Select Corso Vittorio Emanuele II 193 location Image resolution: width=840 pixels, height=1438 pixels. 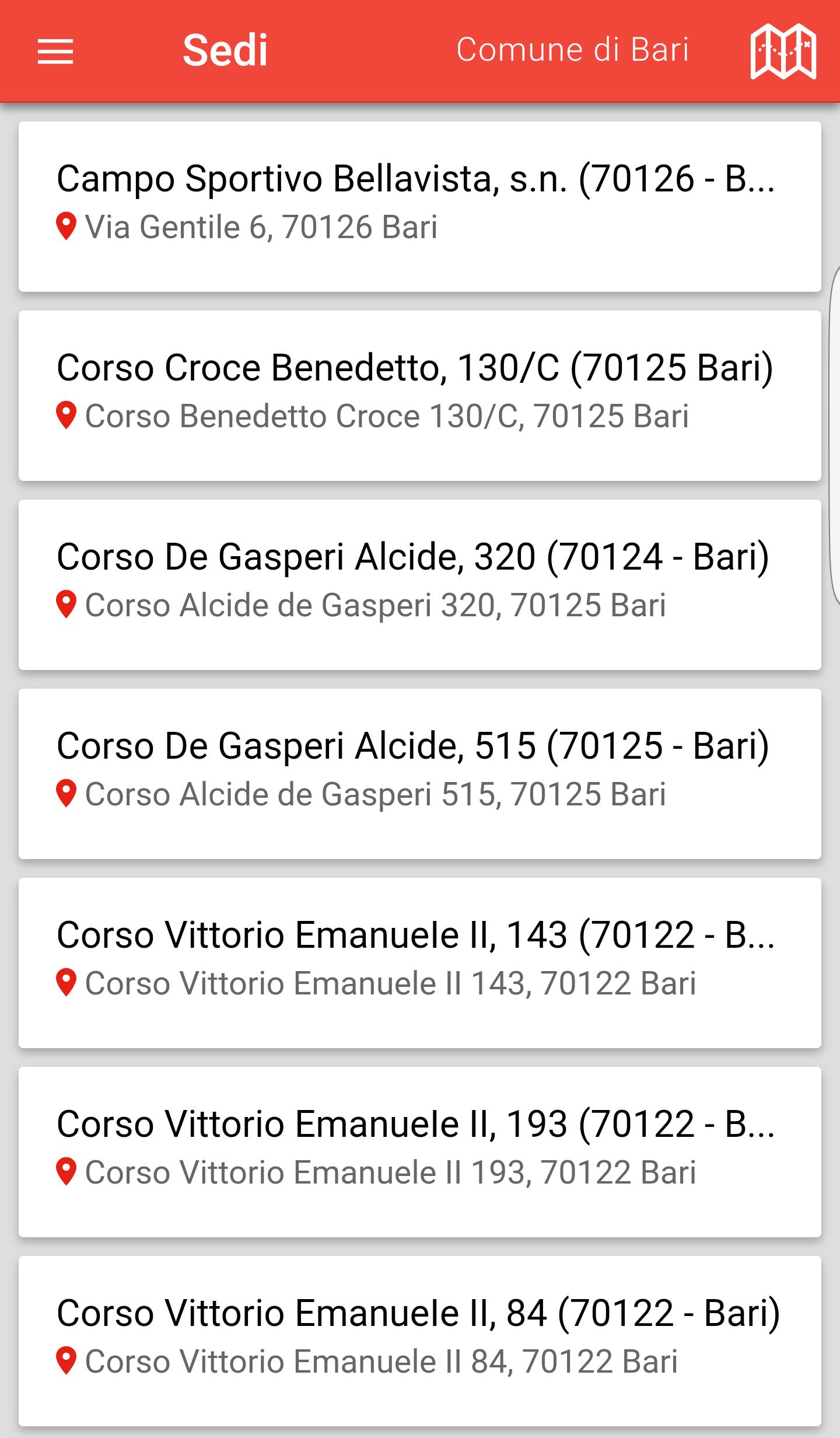pyautogui.click(x=420, y=1152)
